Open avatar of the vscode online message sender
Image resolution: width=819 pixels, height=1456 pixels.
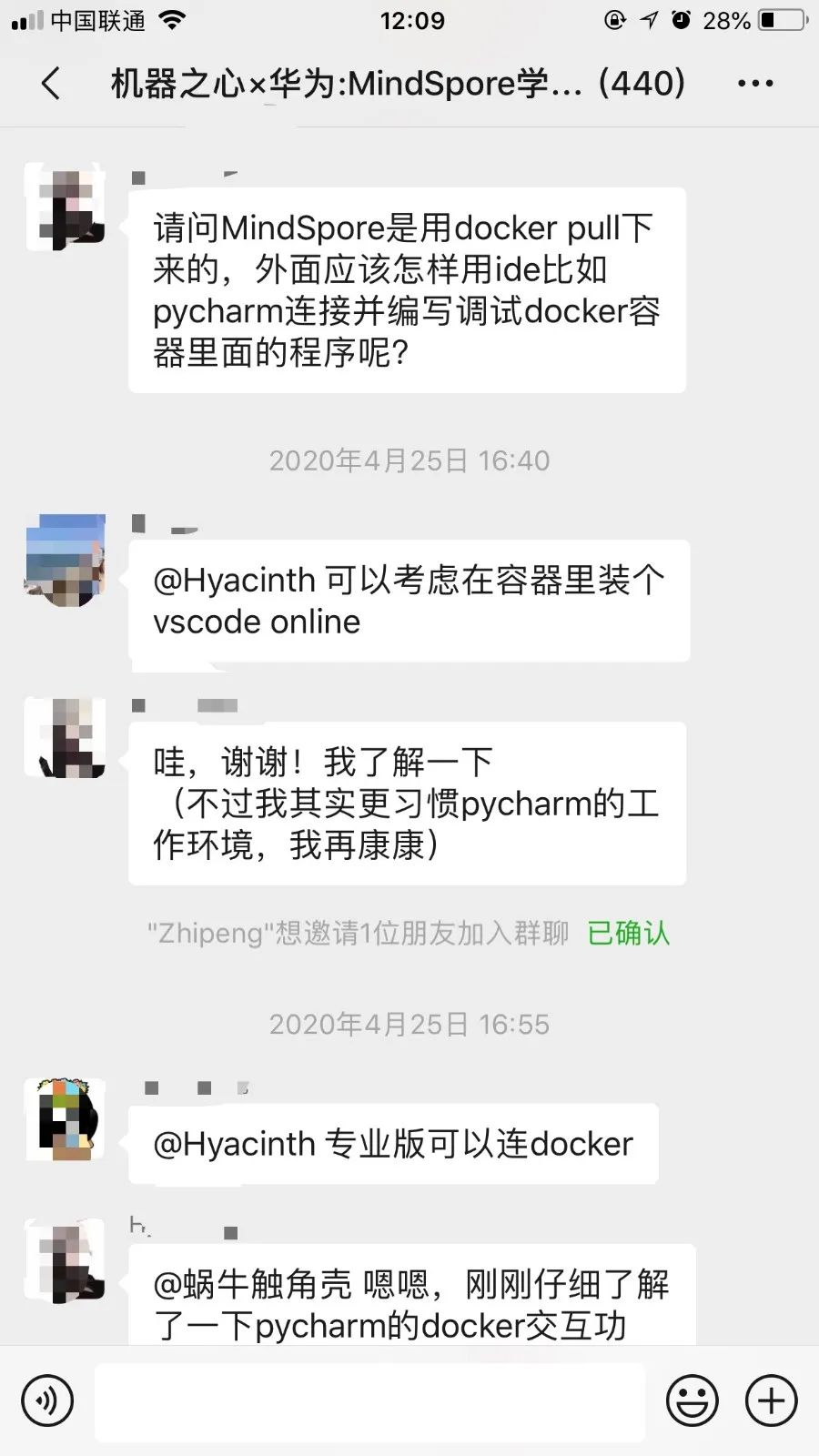65,561
